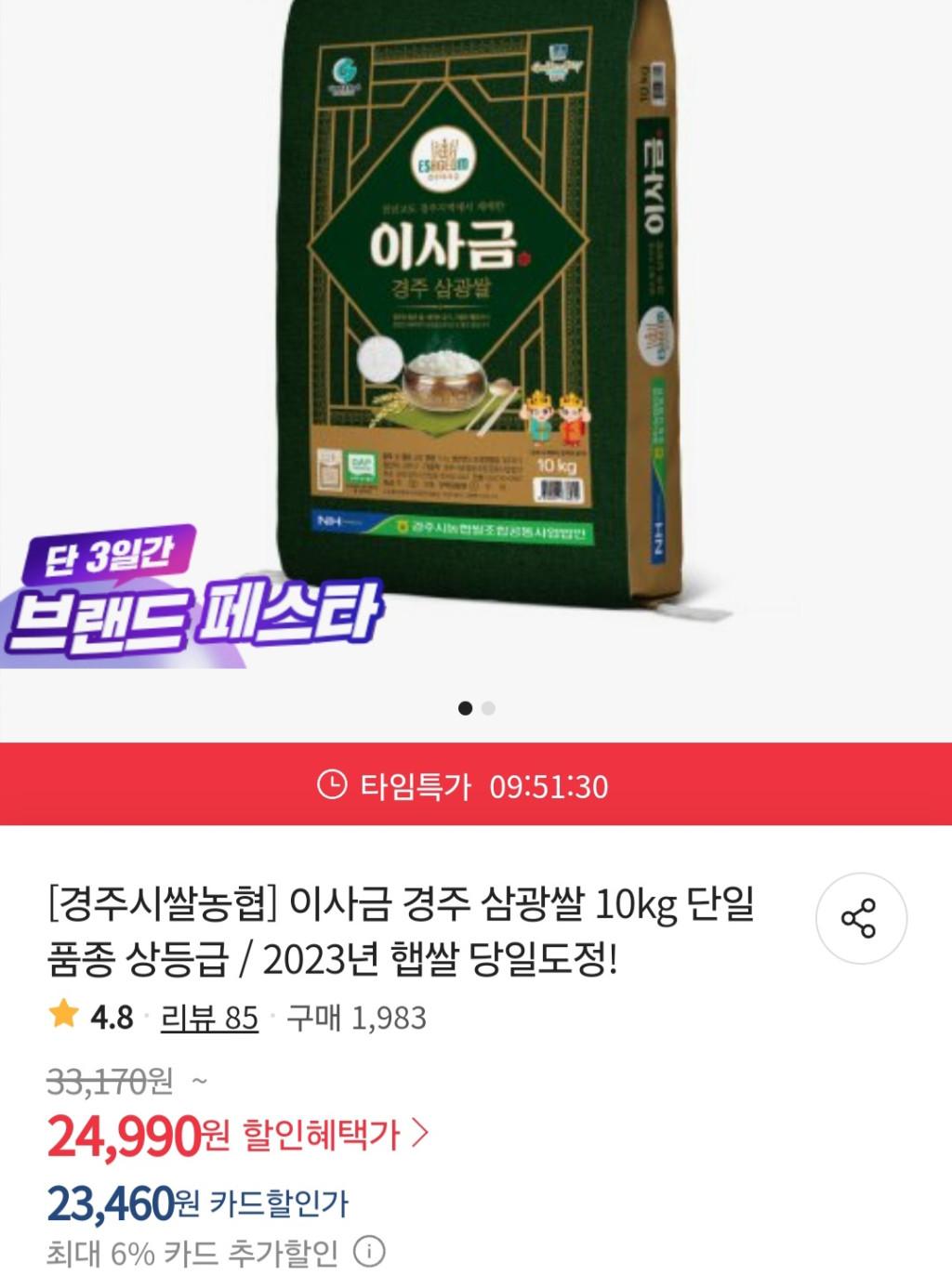952x1288 pixels.
Task: Open the 리뷰 85 reviews link
Action: pyautogui.click(x=209, y=1018)
